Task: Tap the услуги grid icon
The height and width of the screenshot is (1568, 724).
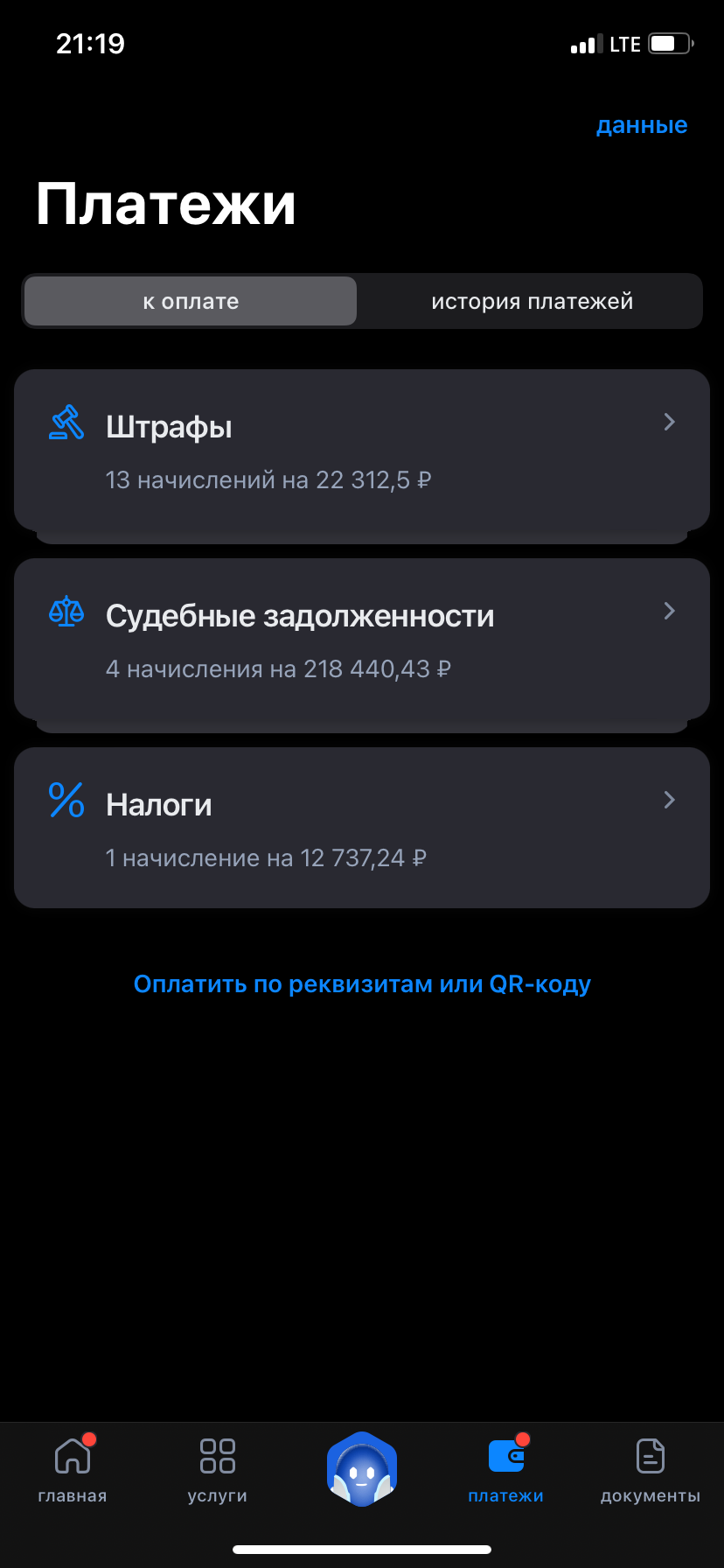Action: coord(217,1455)
